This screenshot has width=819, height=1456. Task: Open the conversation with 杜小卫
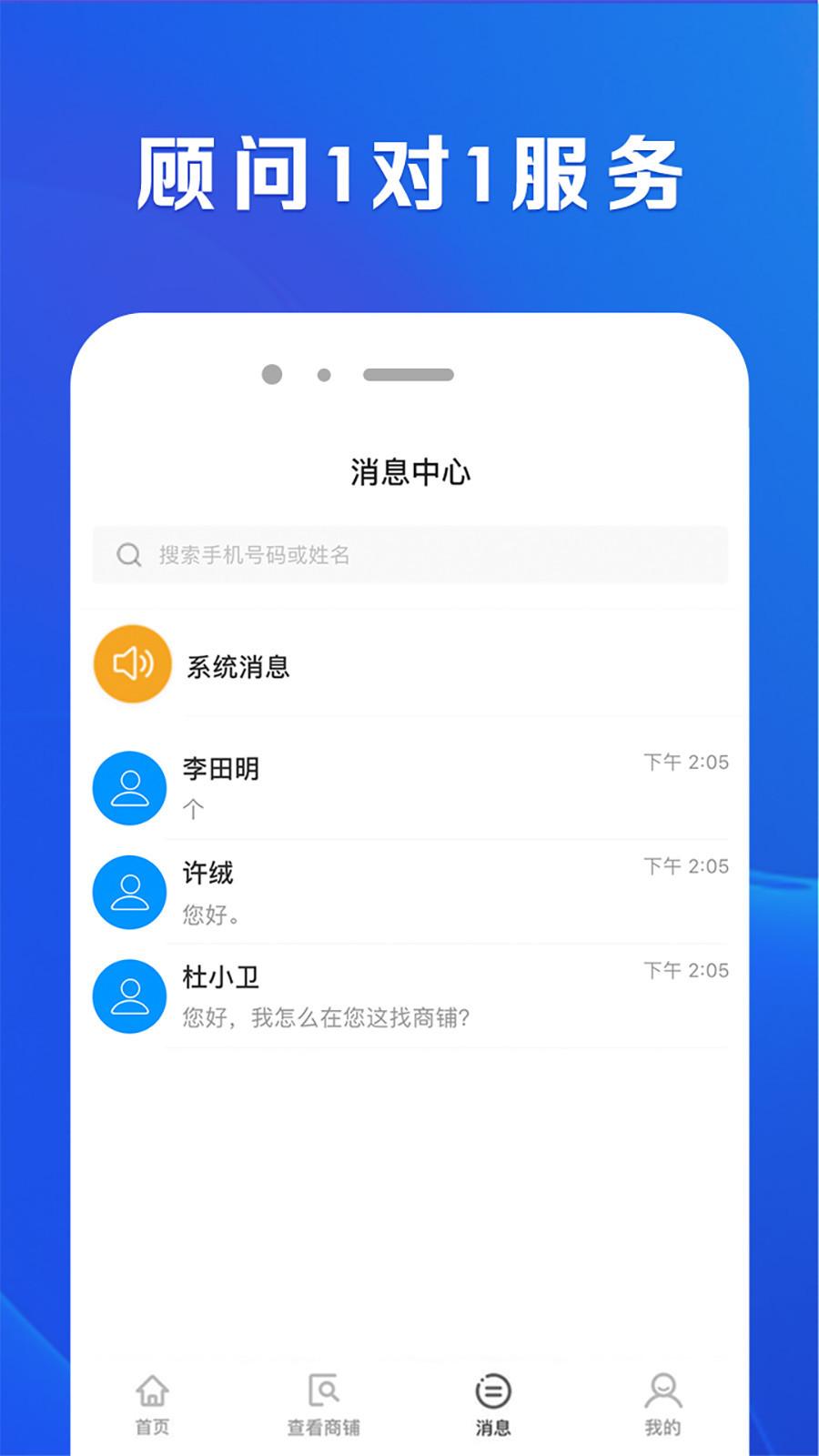click(409, 996)
